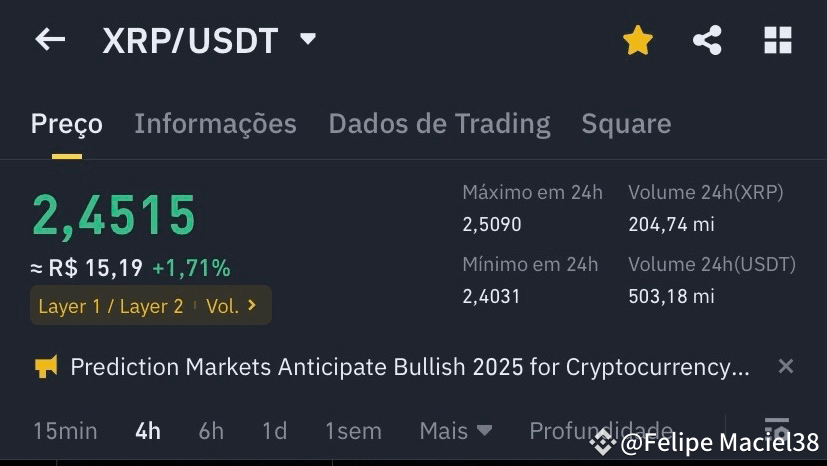This screenshot has width=827, height=466.
Task: Toggle the favorite star for XRP/USDT
Action: 637,40
